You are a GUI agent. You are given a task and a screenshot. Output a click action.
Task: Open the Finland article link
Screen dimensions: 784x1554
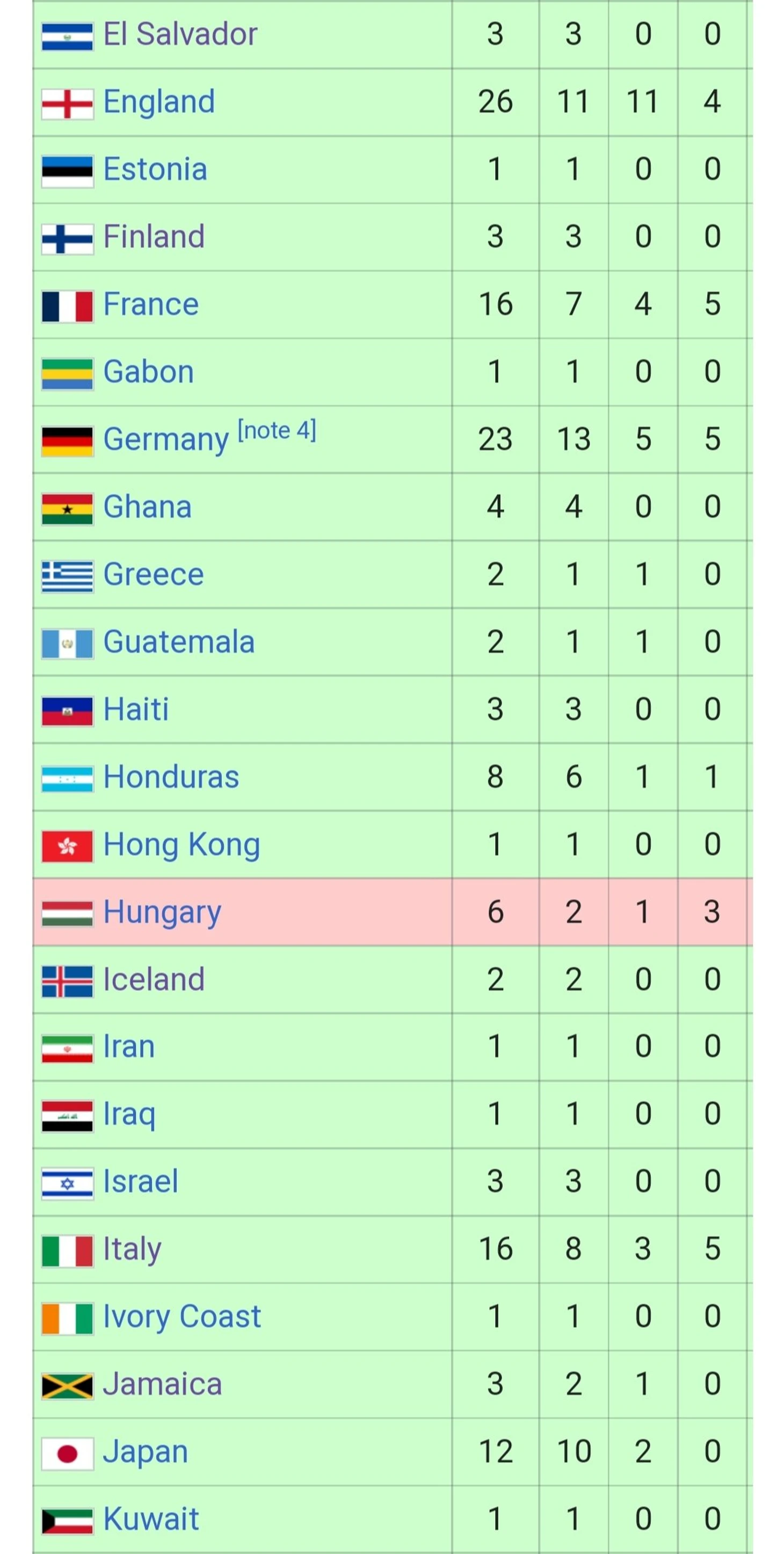[154, 236]
